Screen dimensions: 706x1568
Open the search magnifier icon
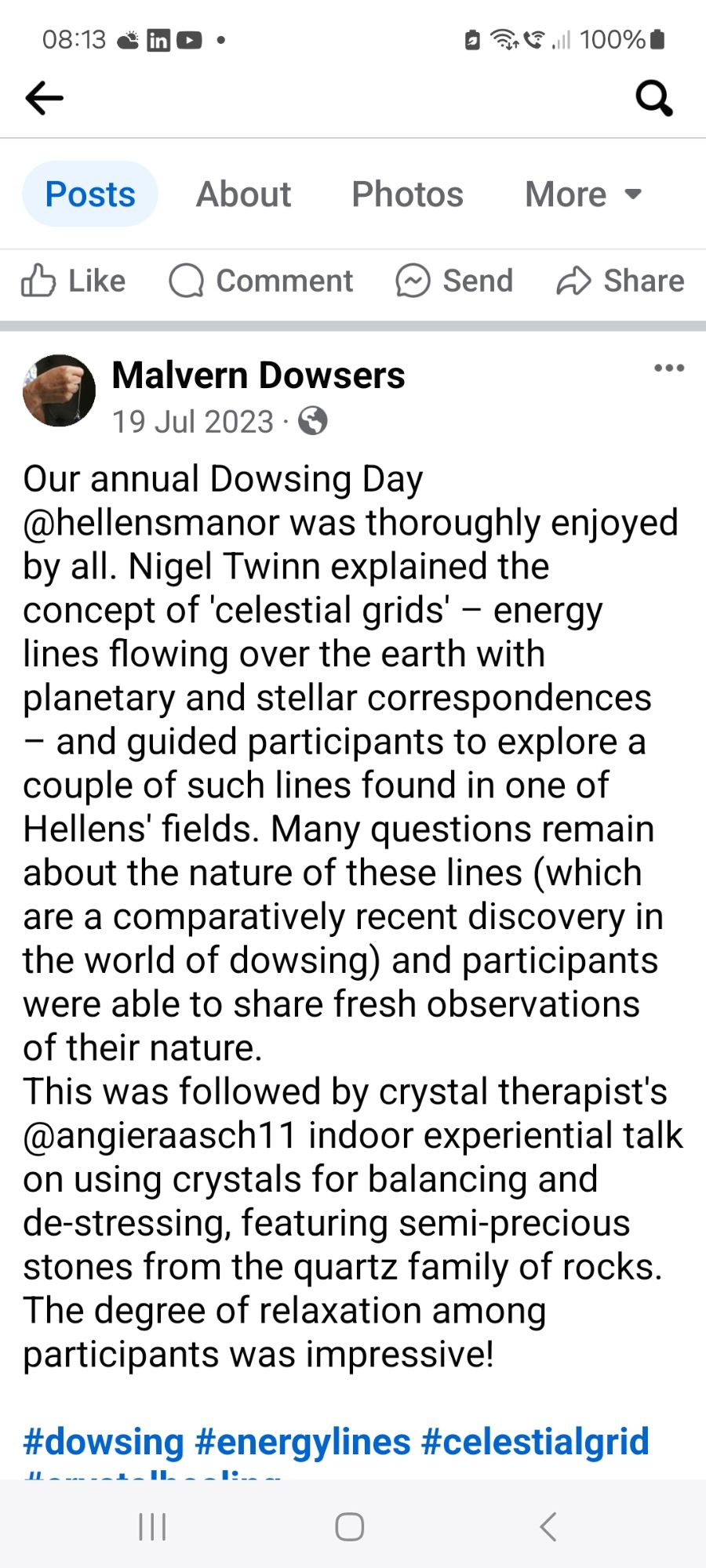coord(653,98)
